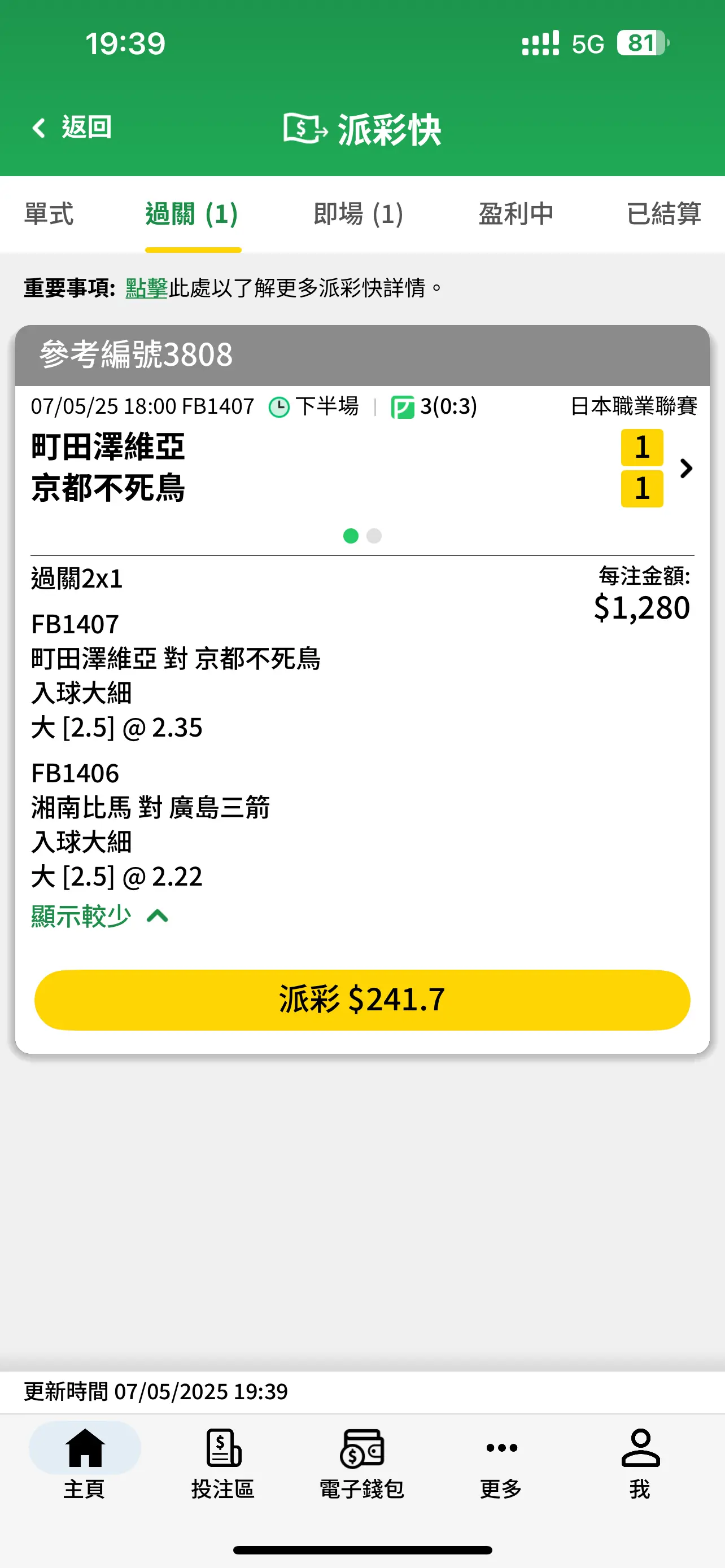
Task: Switch to the 單式 tab
Action: click(49, 214)
